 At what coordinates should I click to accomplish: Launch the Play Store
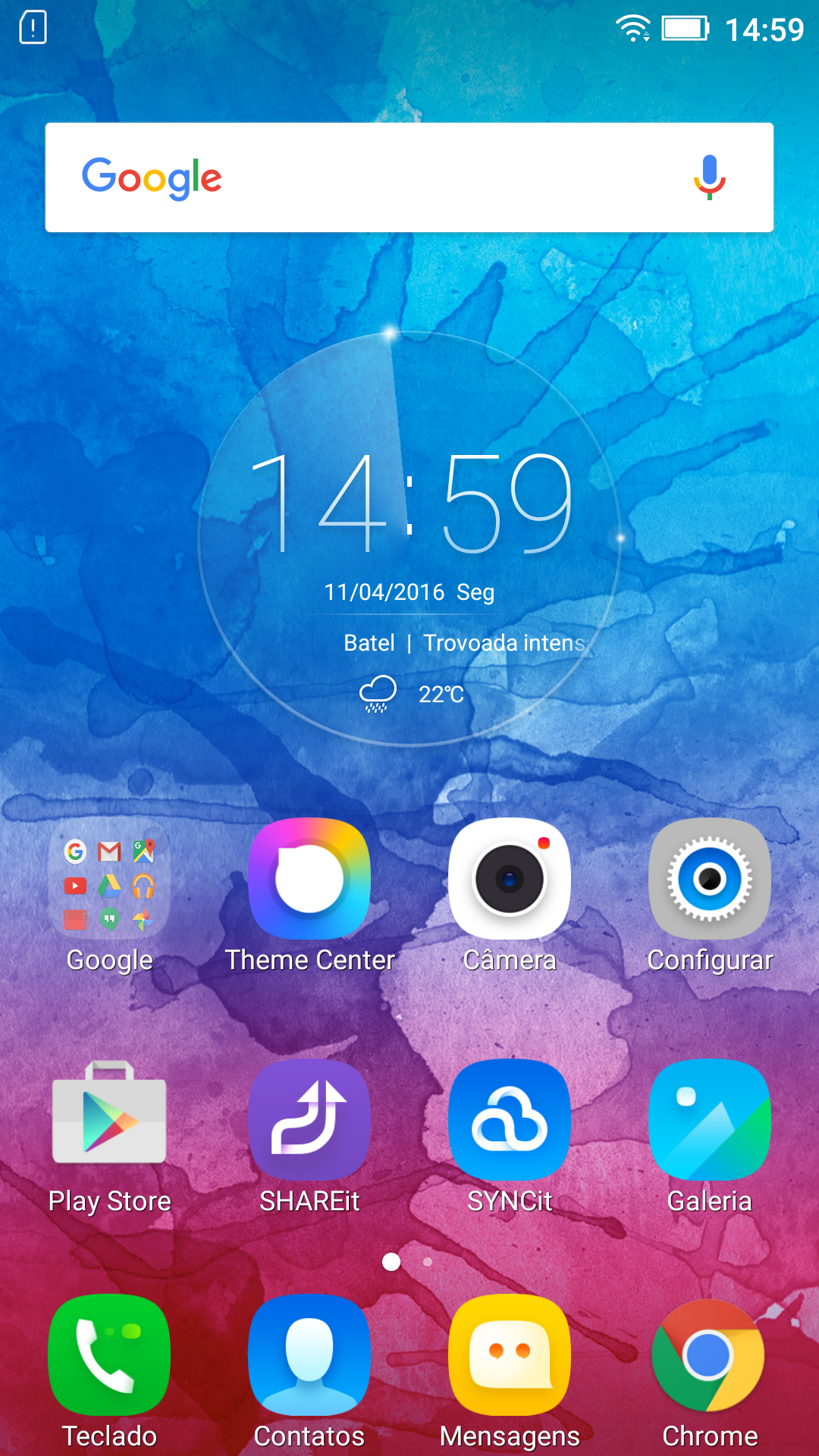point(109,1121)
